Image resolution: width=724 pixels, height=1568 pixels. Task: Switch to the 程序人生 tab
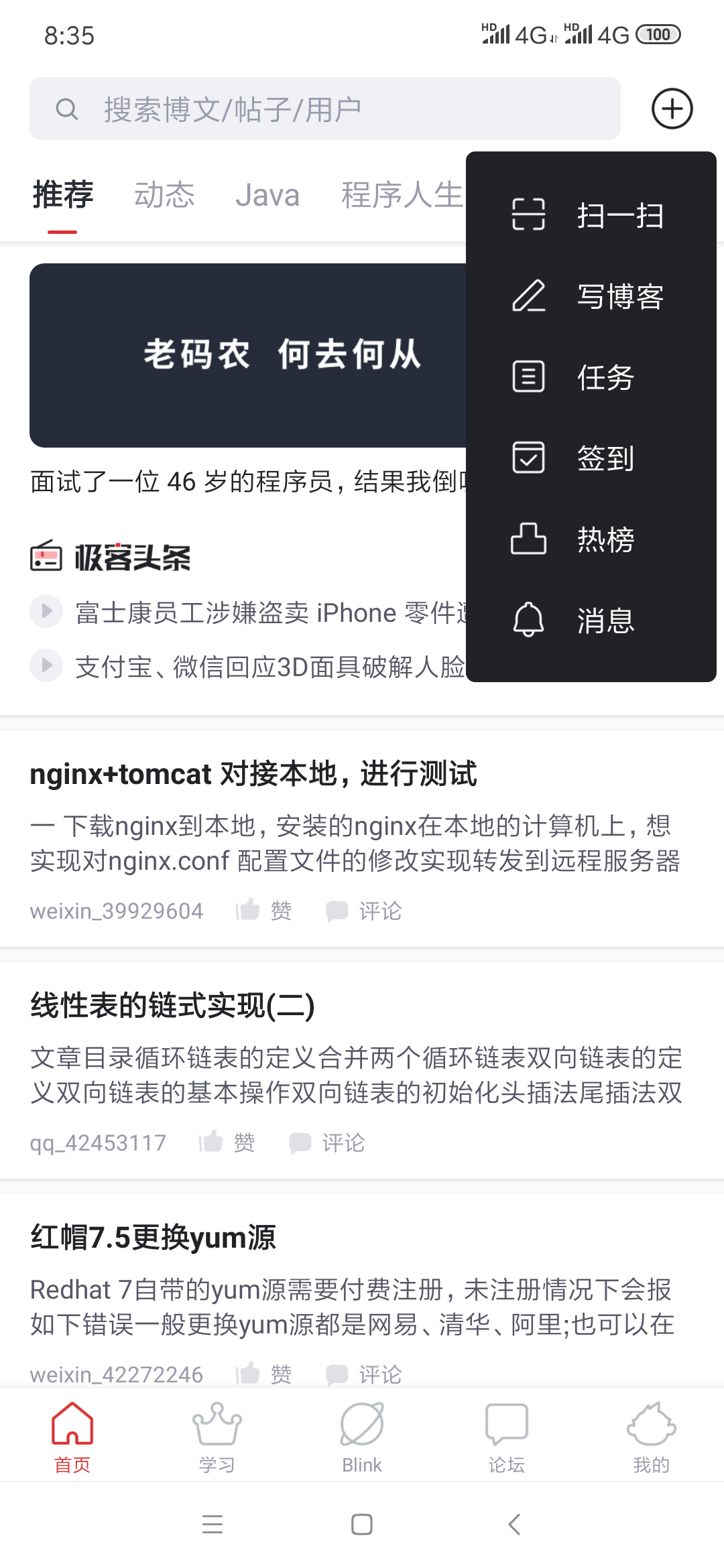coord(401,195)
